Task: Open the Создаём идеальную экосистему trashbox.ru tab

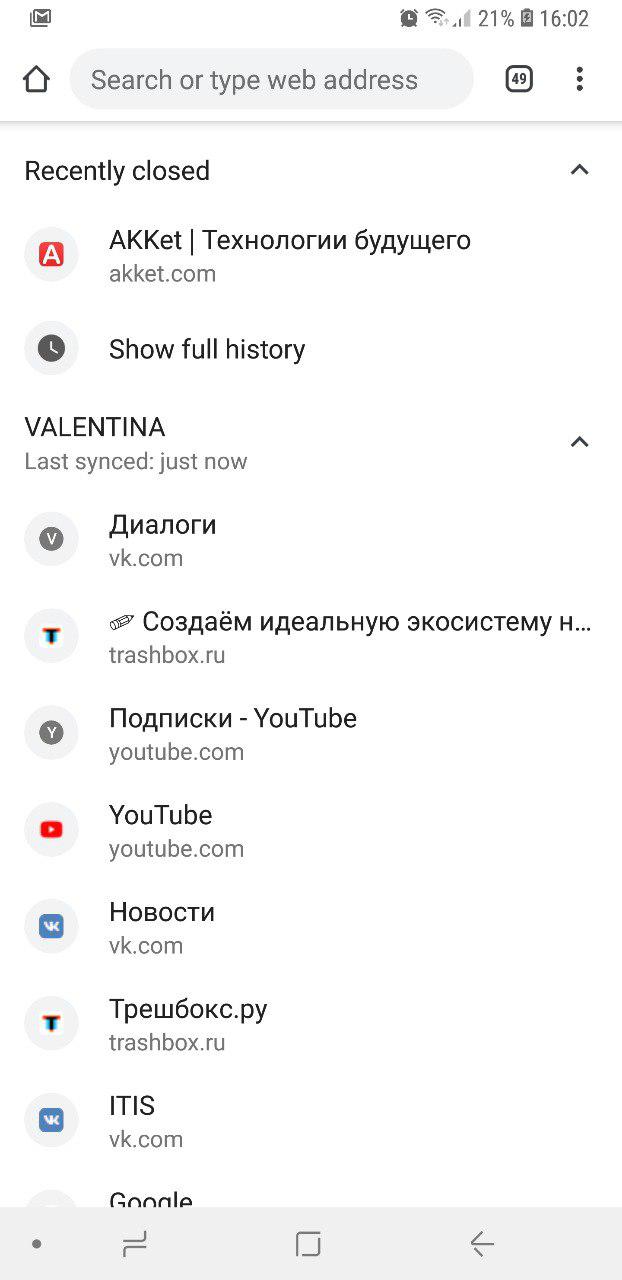Action: [x=311, y=637]
